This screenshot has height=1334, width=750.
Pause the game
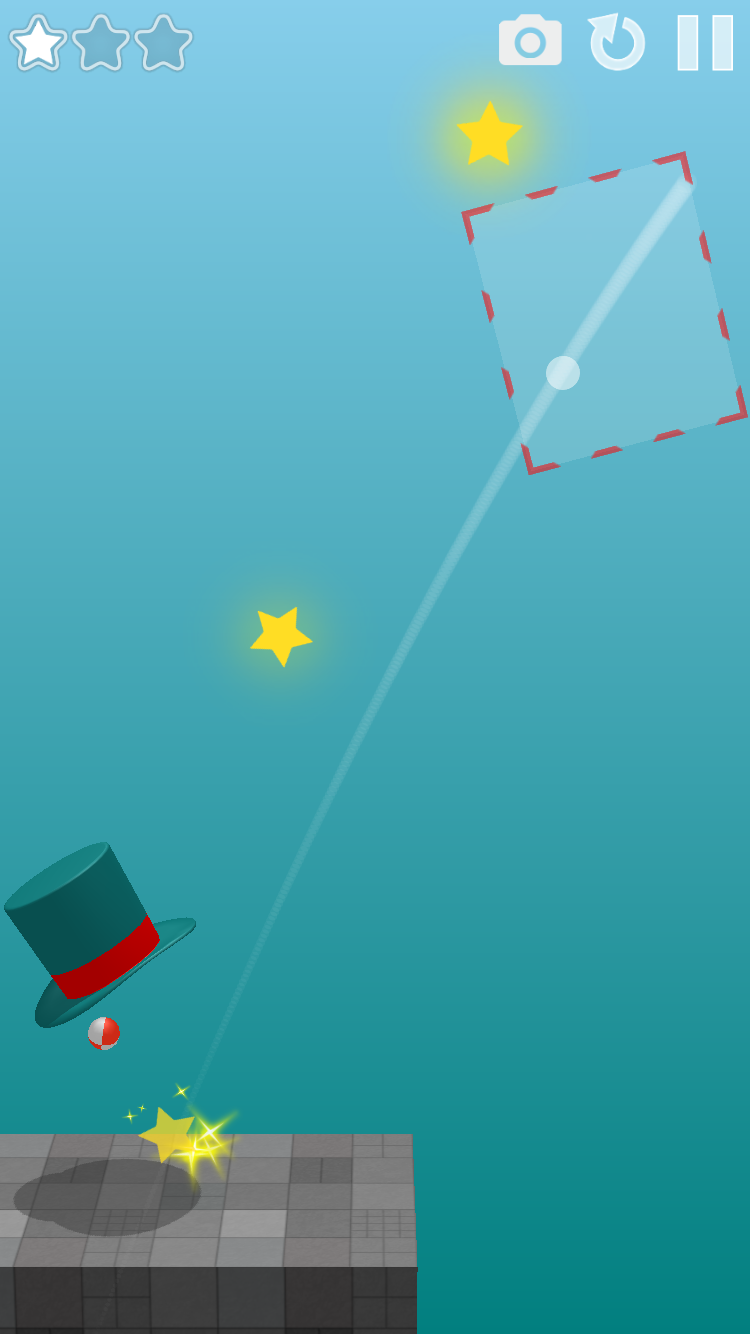click(x=705, y=43)
